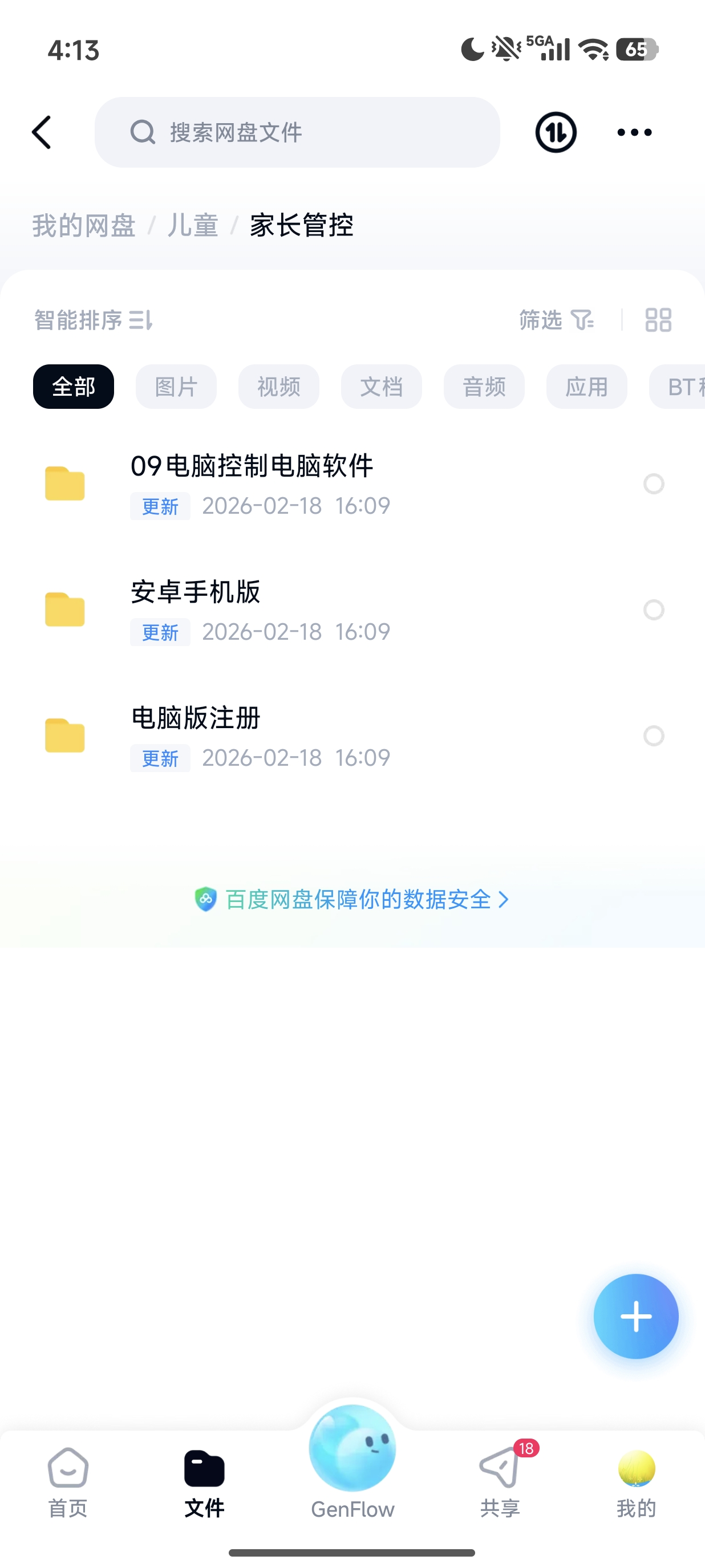Show only 文档 files
This screenshot has width=705, height=1568.
coord(381,387)
